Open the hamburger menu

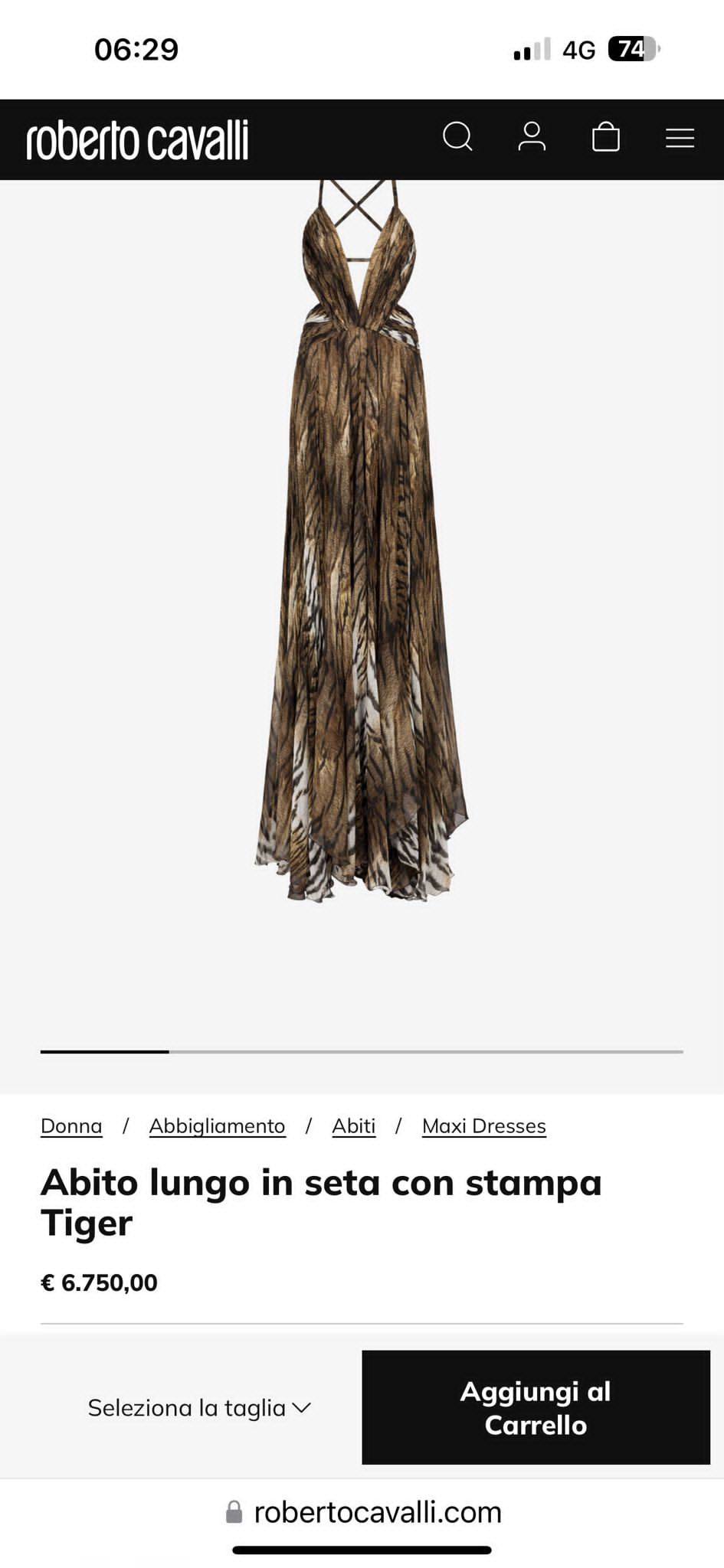pyautogui.click(x=680, y=138)
